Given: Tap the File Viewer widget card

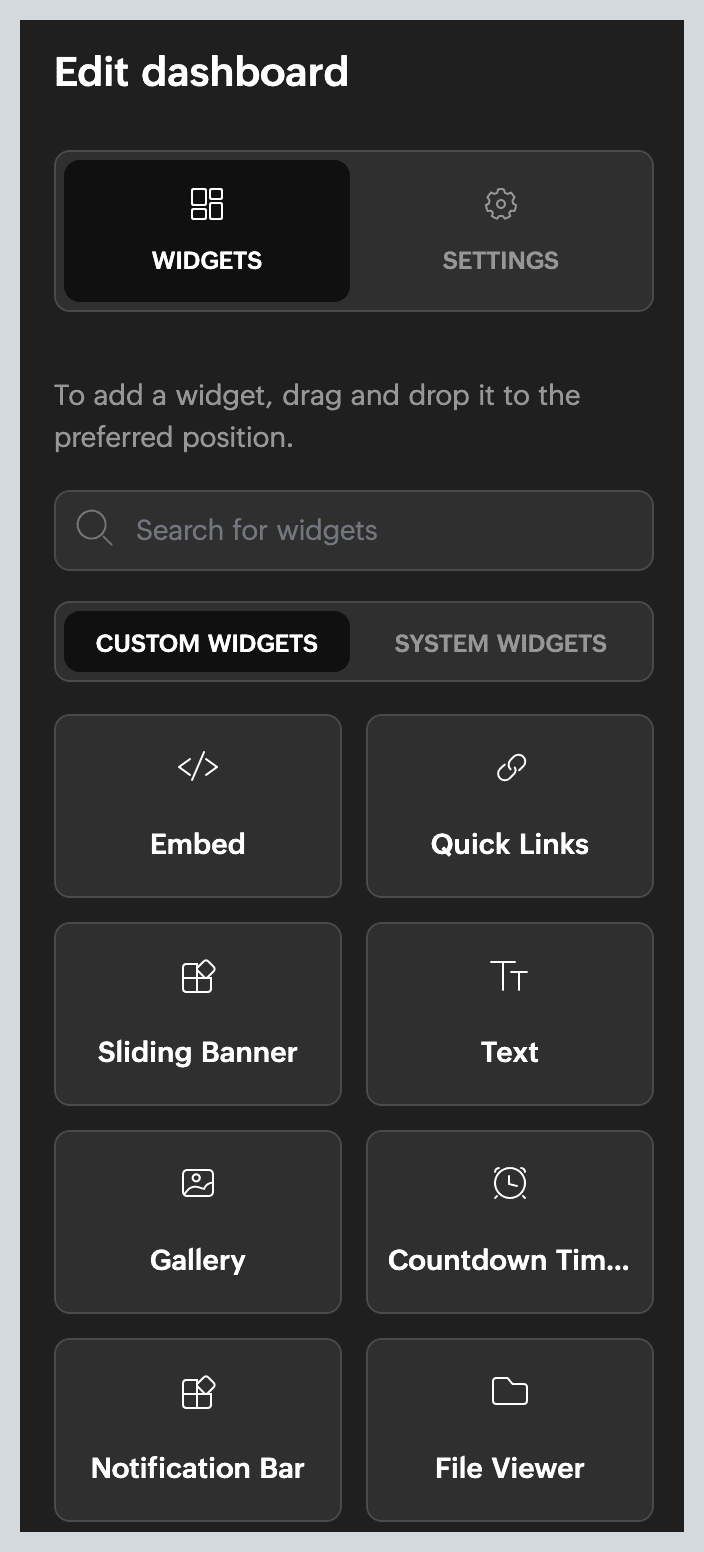Looking at the screenshot, I should pyautogui.click(x=510, y=1430).
